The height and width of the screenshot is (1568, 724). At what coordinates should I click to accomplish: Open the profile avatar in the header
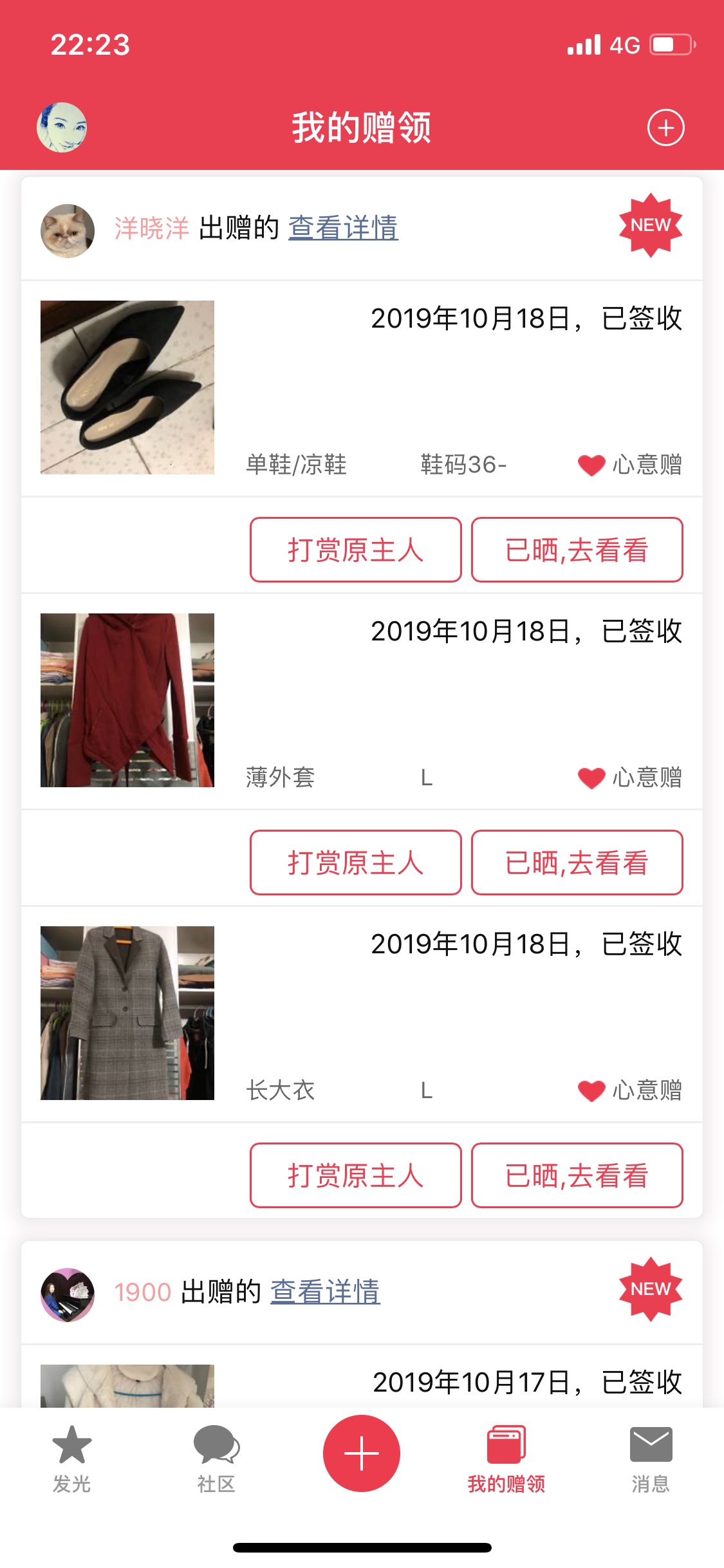pos(62,127)
